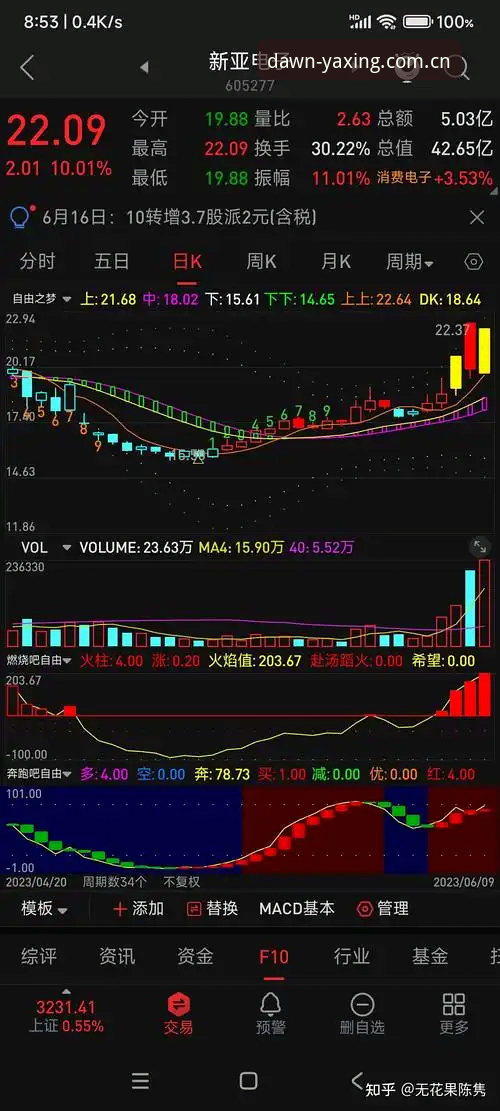Switch to the 分时 chart tab
Viewport: 500px width, 1111px height.
[38, 262]
